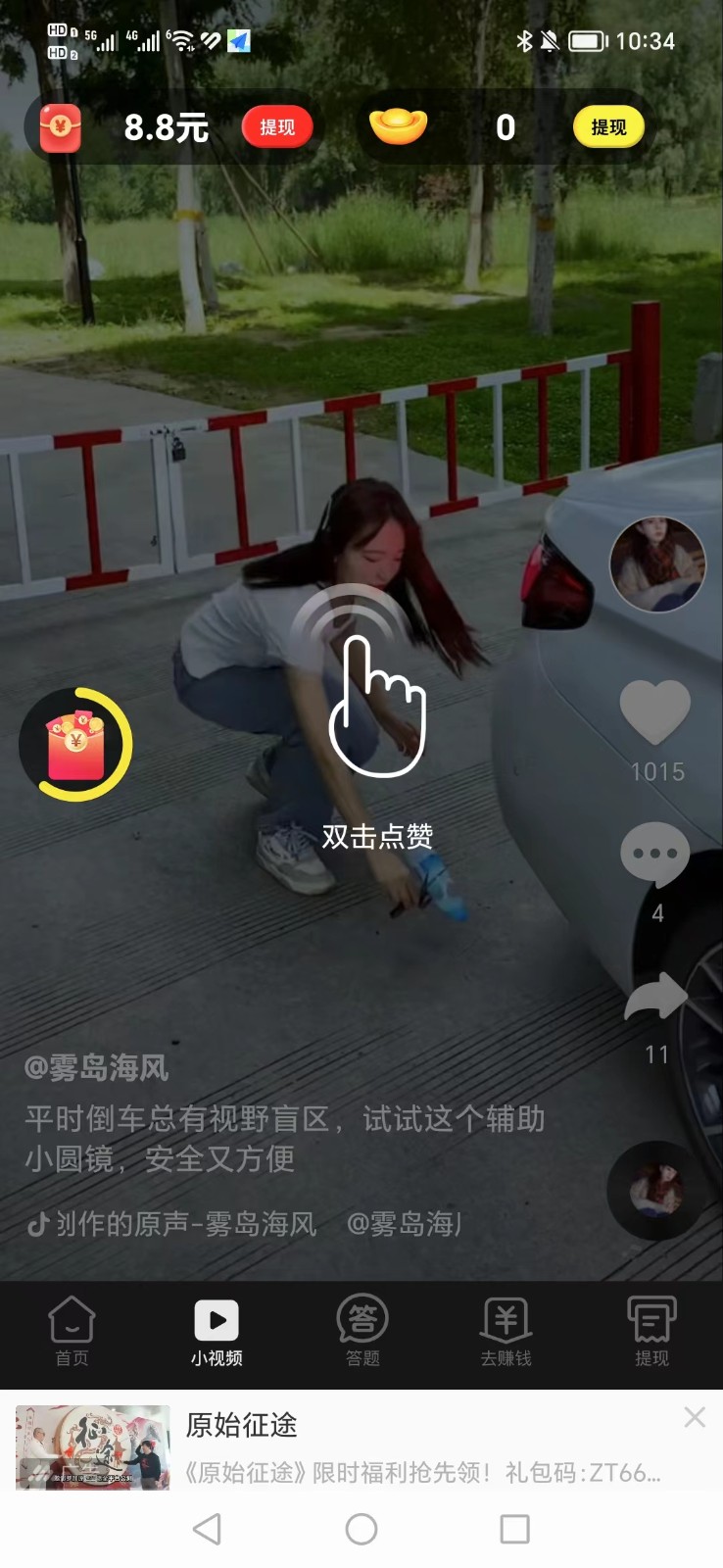Go back using system navigation
Screen dimensions: 723x1568
(207, 1529)
